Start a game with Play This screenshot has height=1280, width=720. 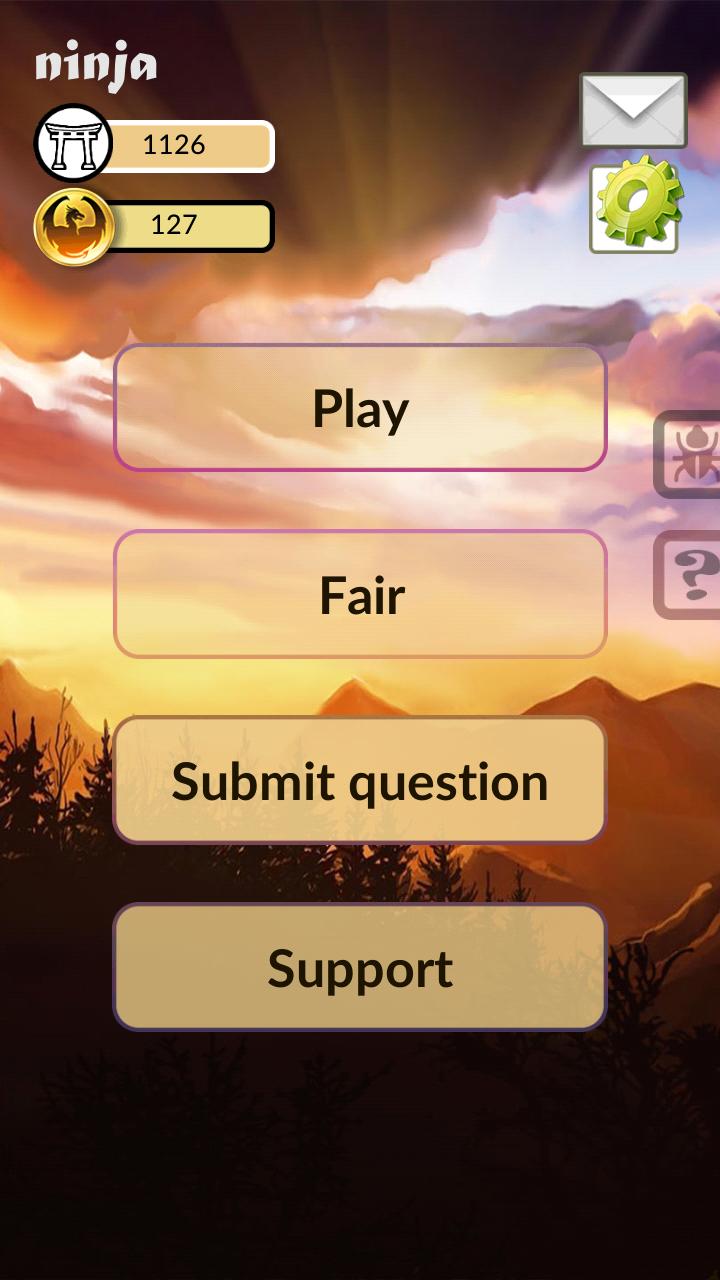click(360, 408)
